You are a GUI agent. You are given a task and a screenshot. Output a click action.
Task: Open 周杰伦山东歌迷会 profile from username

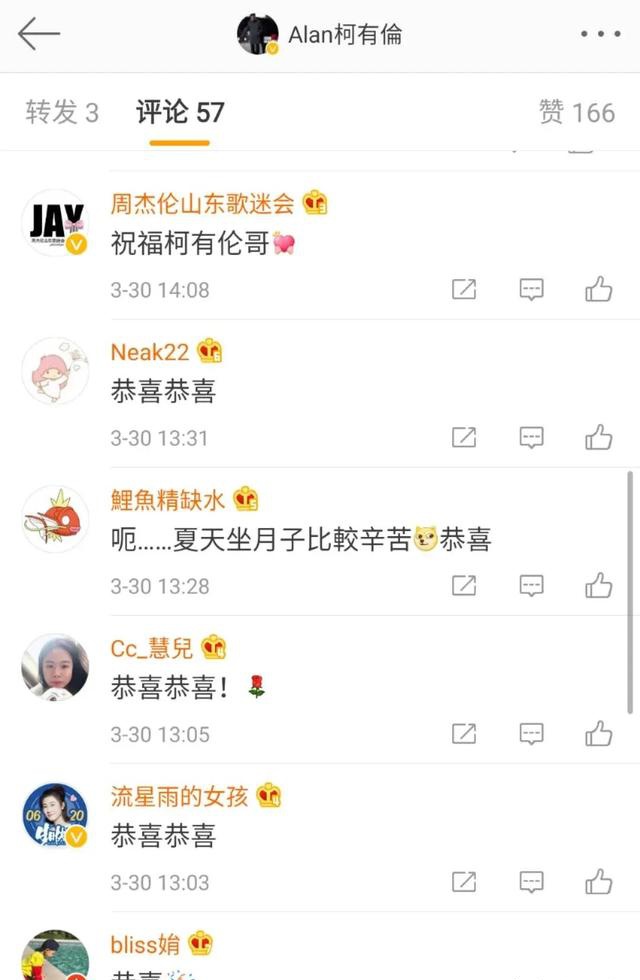click(x=202, y=204)
